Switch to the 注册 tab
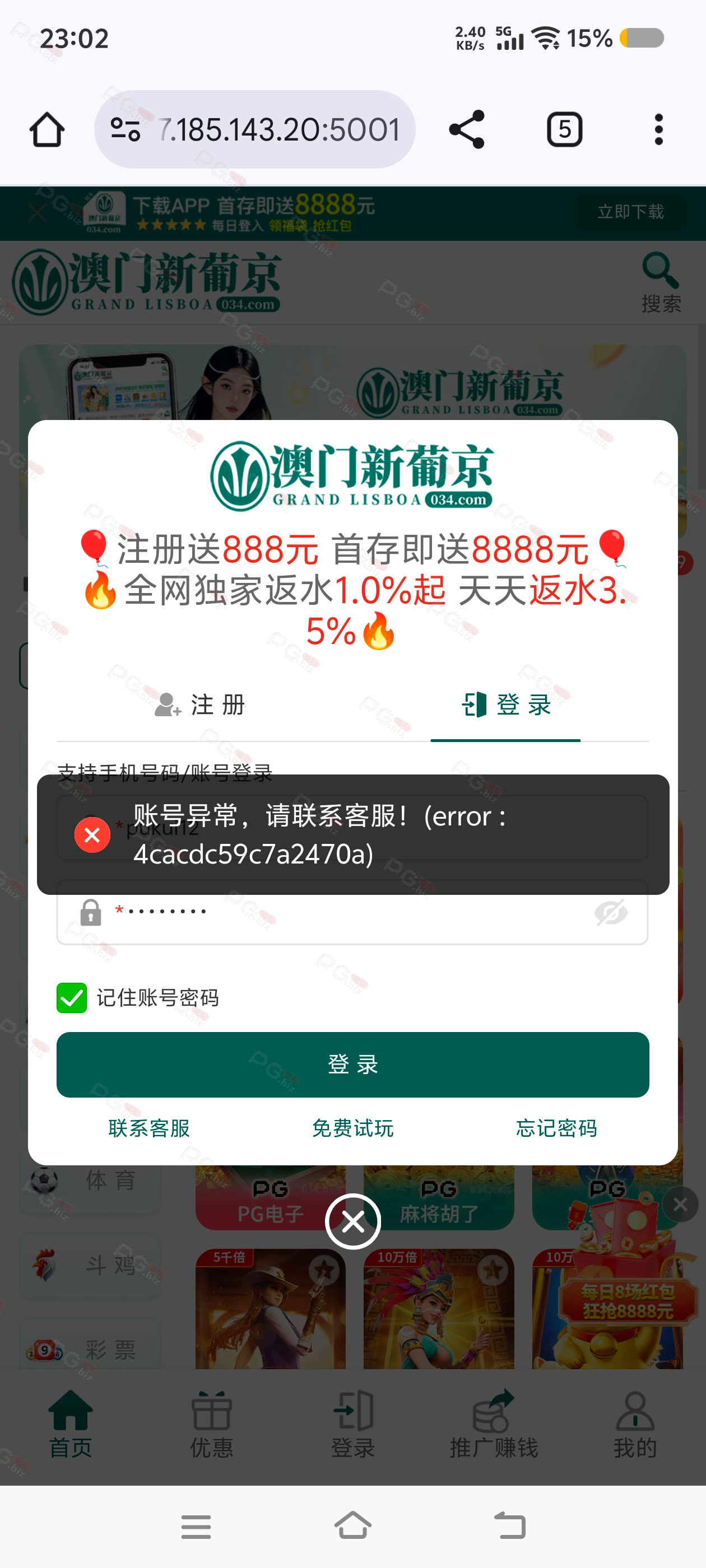 coord(201,705)
